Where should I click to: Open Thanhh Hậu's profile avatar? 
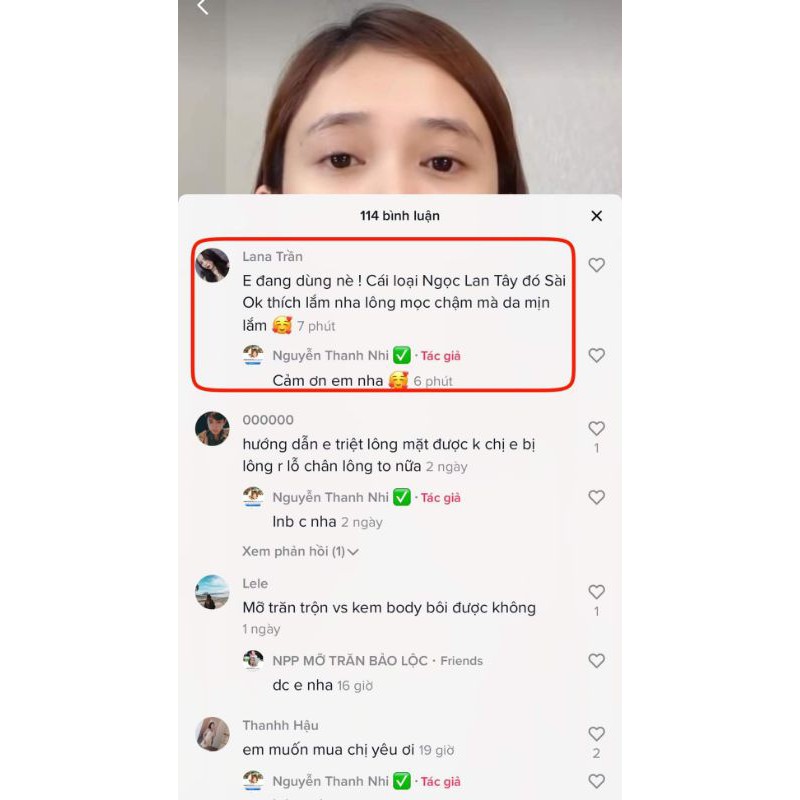212,734
